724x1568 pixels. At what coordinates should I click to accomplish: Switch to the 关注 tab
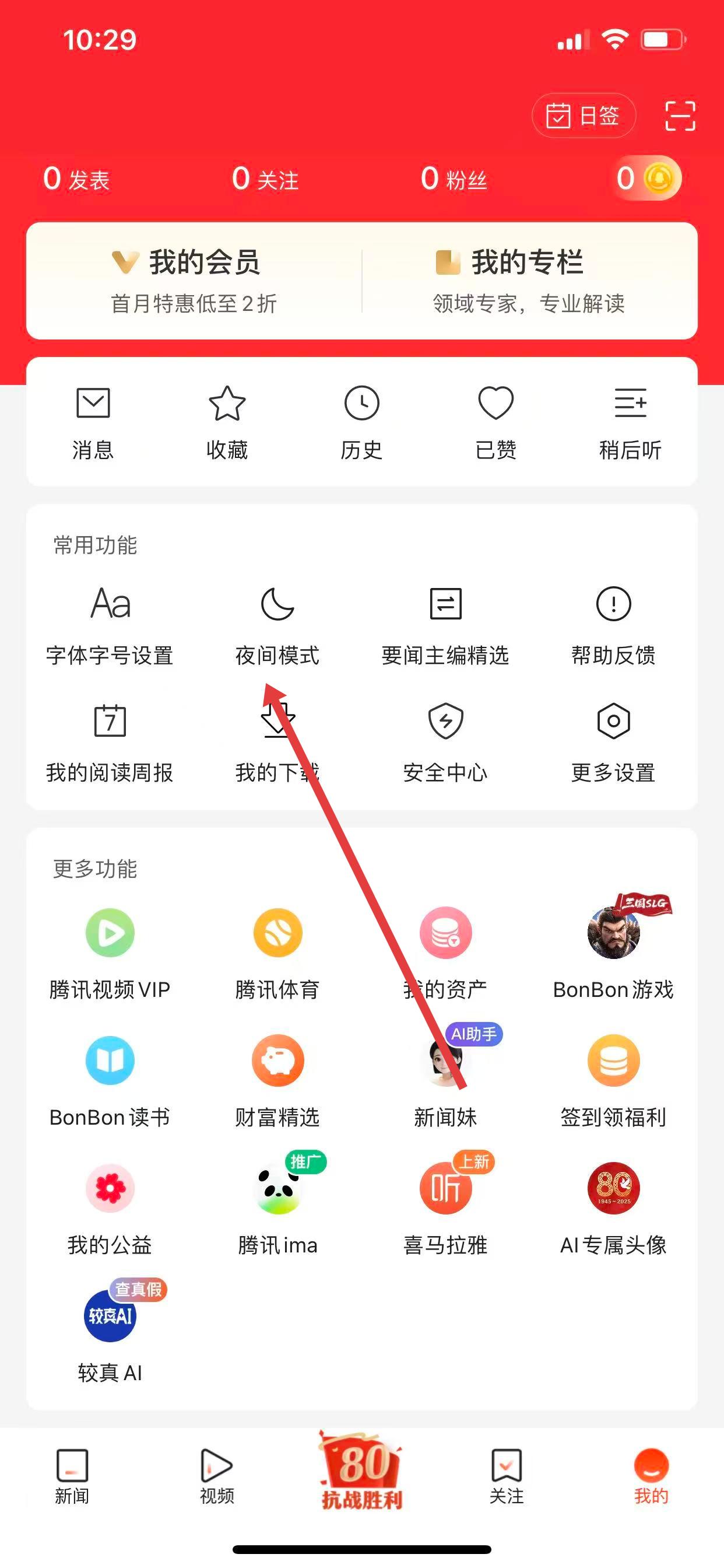click(x=506, y=1475)
